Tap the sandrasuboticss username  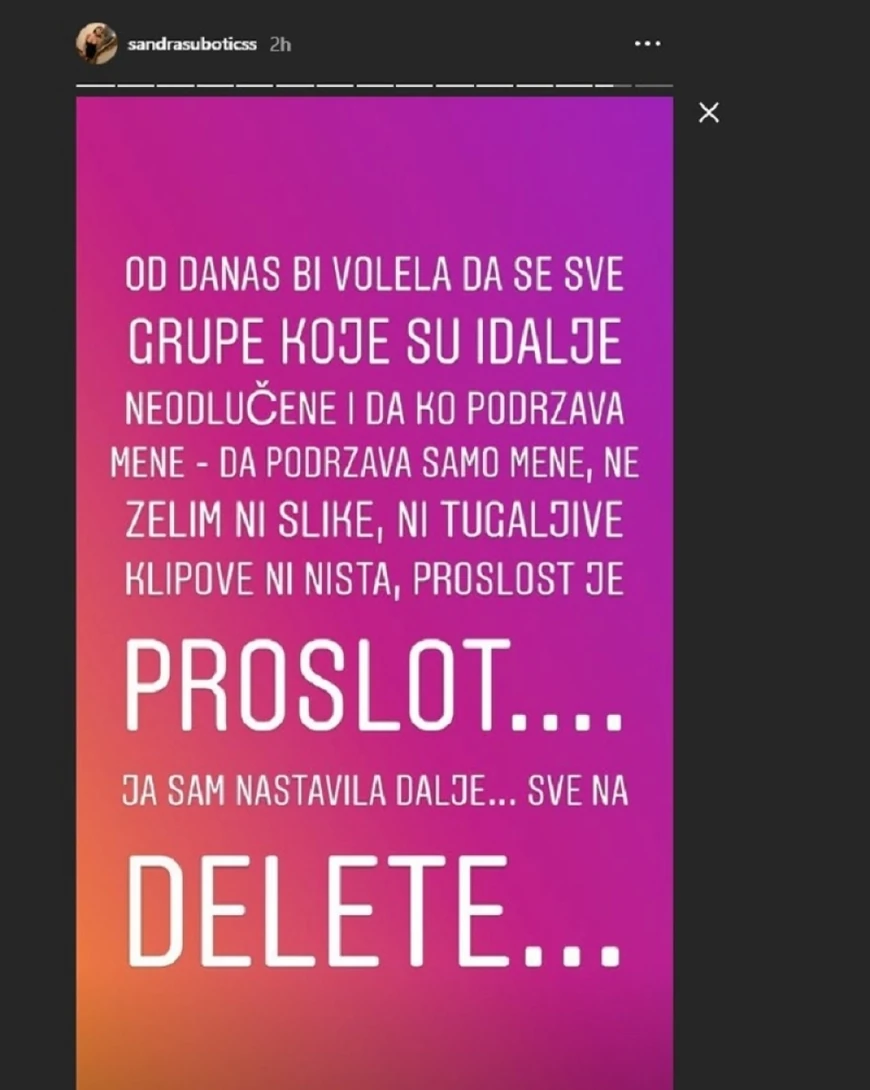[x=193, y=45]
